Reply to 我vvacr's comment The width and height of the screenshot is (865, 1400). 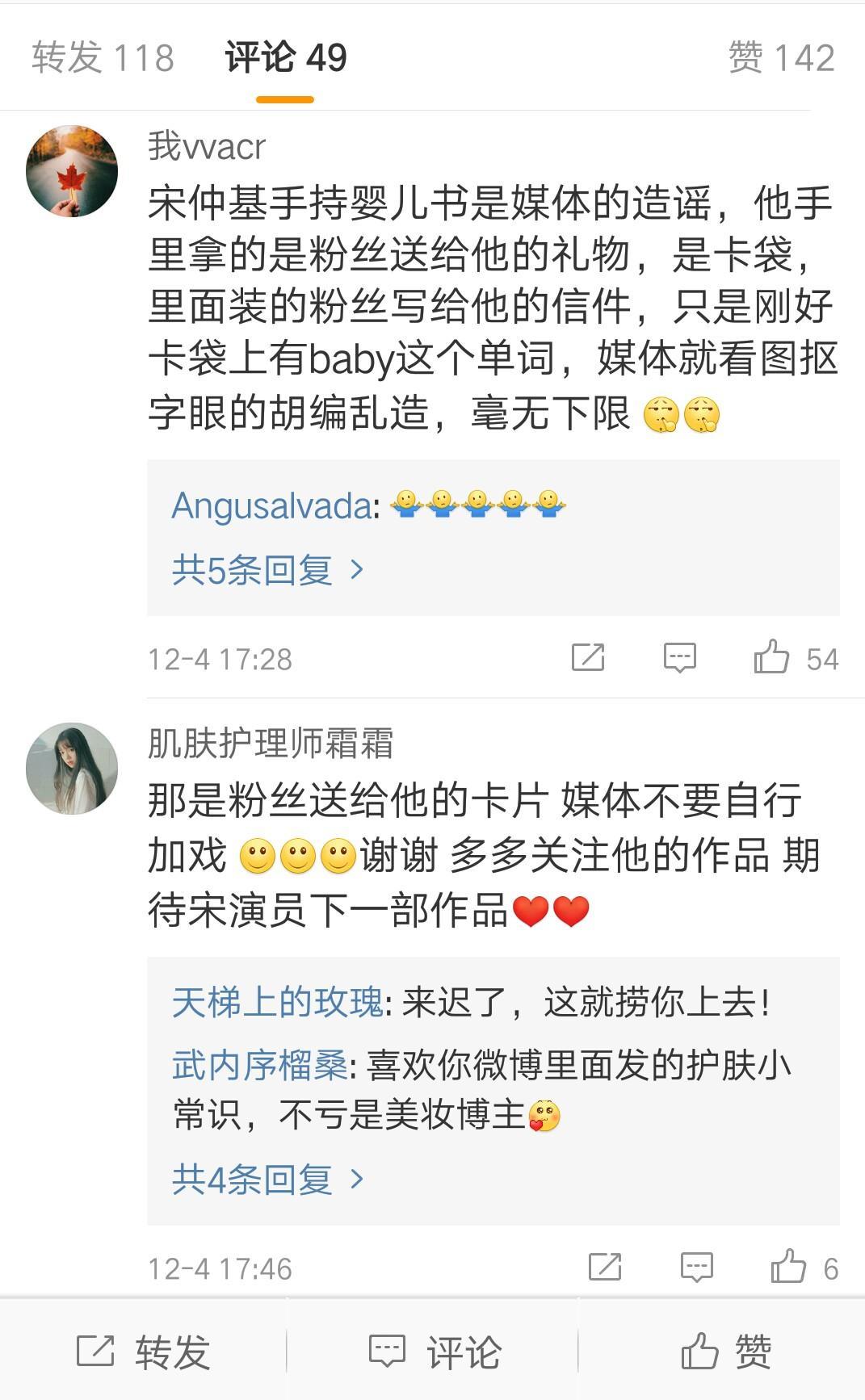click(x=679, y=657)
